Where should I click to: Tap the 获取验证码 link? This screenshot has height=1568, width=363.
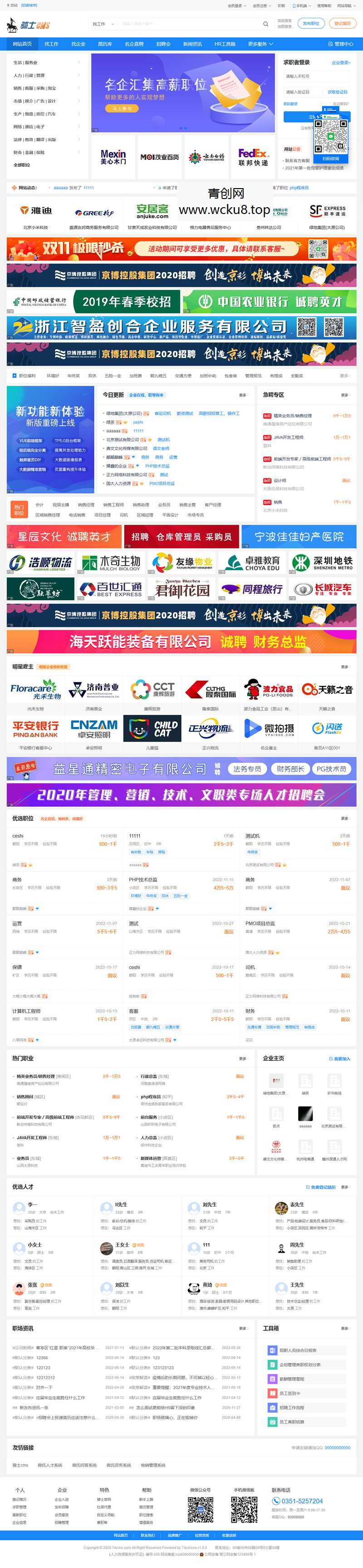tap(338, 92)
